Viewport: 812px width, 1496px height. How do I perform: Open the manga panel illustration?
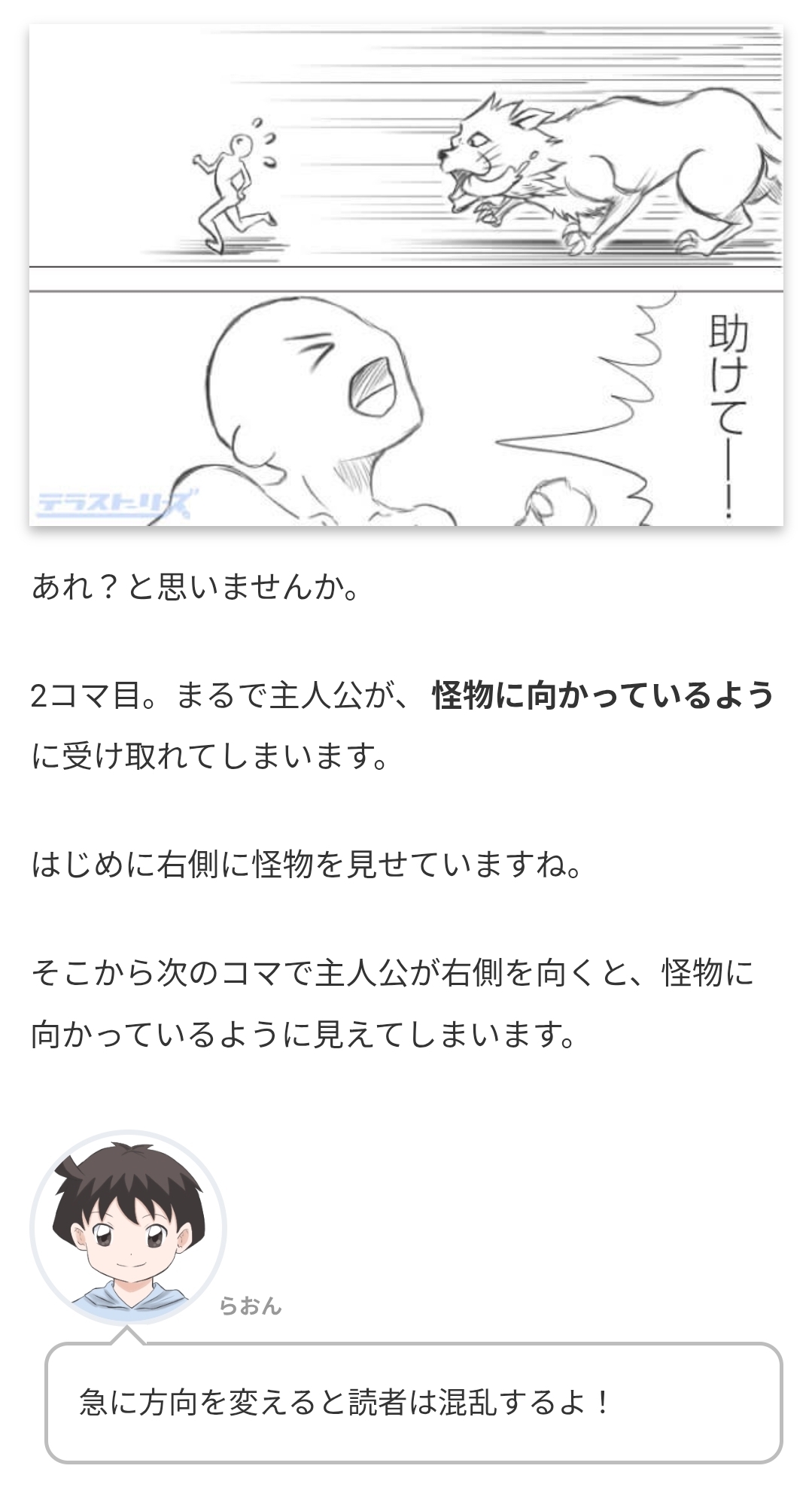coord(406,275)
